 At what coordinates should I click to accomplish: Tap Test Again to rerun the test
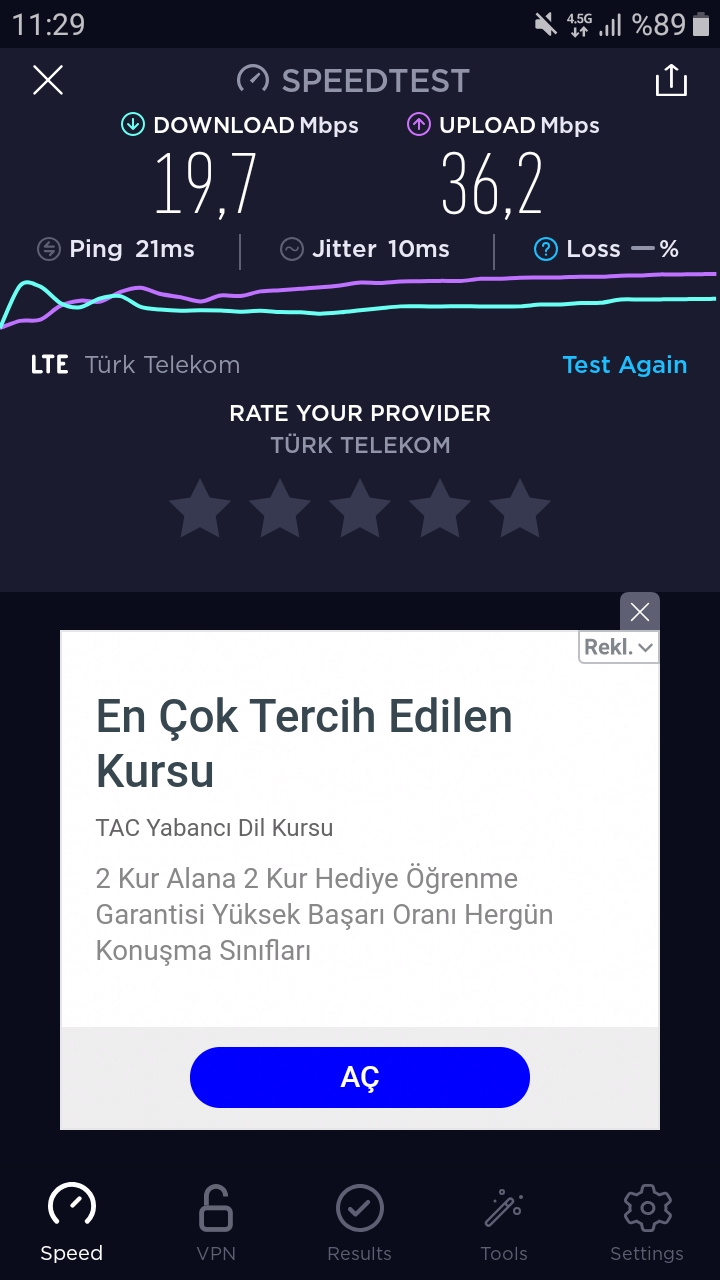click(x=624, y=365)
